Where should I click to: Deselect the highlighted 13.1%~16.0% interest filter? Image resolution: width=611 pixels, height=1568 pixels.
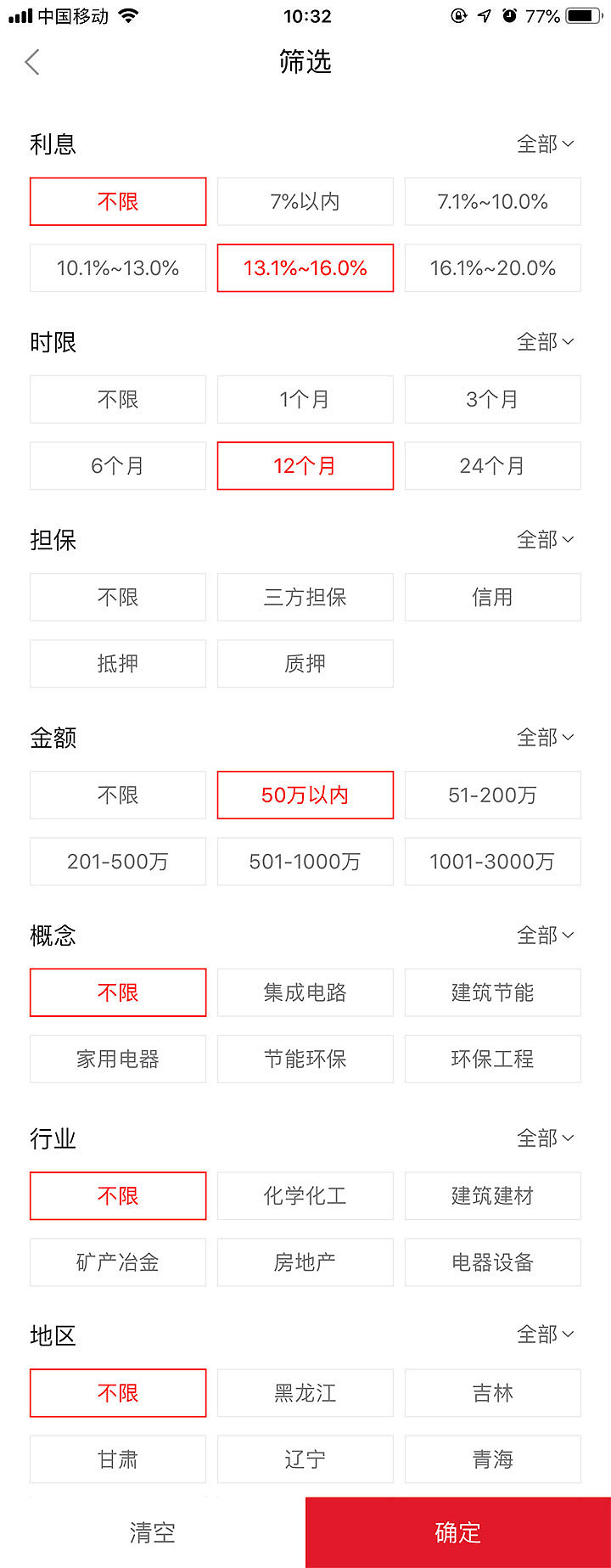click(305, 267)
